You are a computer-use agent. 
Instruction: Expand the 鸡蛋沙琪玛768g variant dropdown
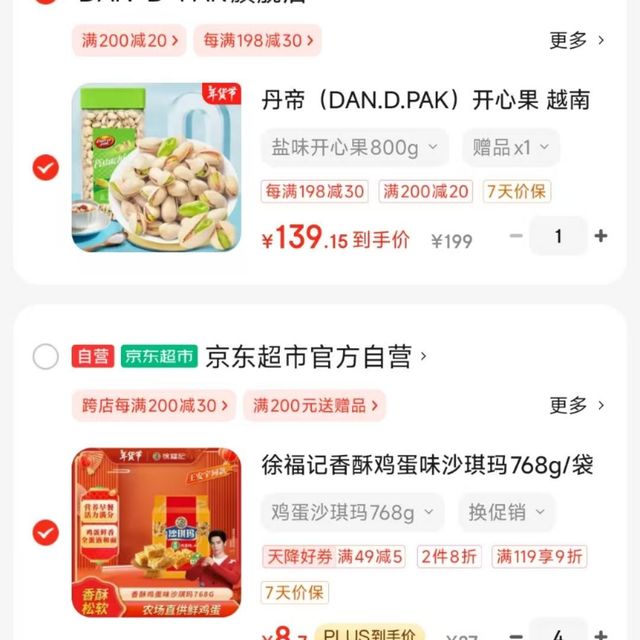click(352, 513)
